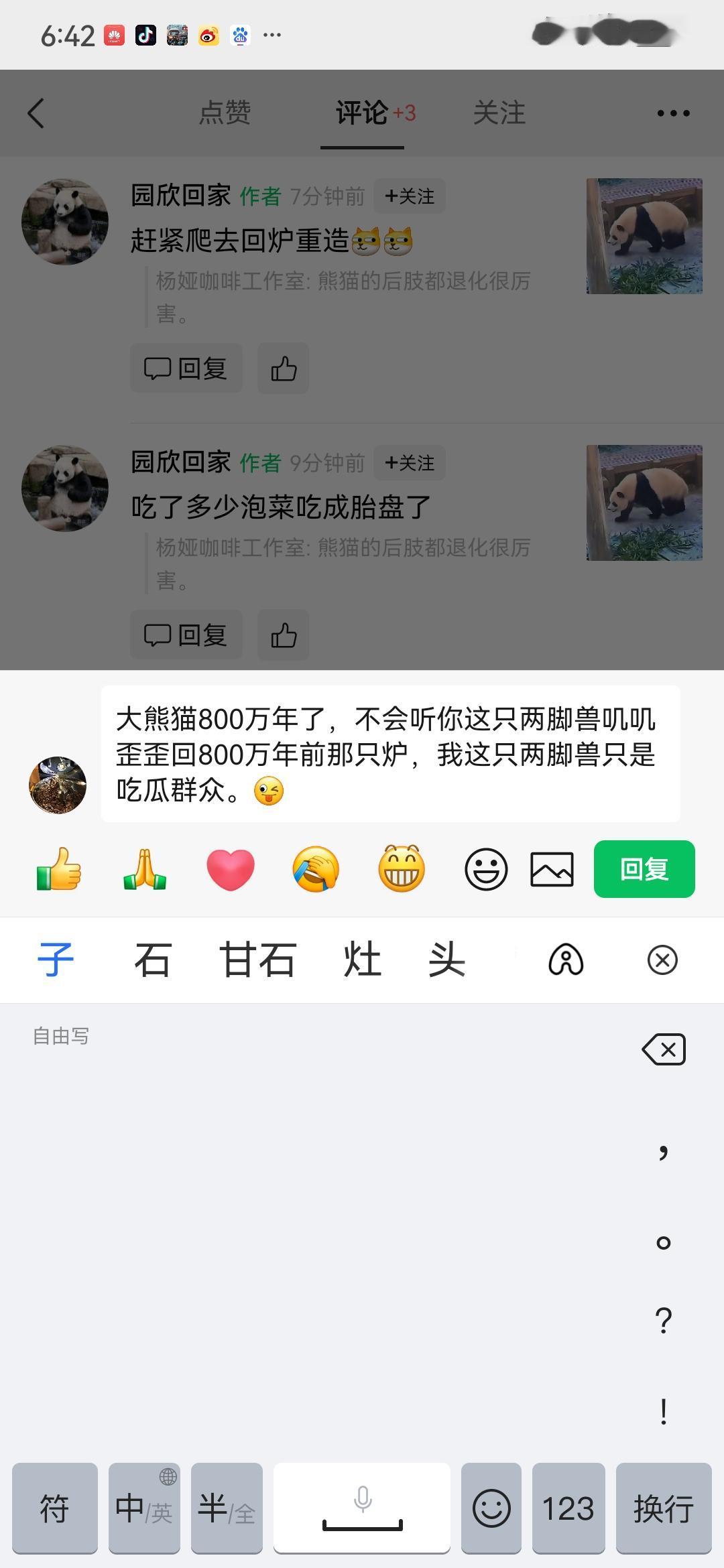This screenshot has width=724, height=1568.
Task: Follow 园欣回家 via +关注 button
Action: (410, 196)
